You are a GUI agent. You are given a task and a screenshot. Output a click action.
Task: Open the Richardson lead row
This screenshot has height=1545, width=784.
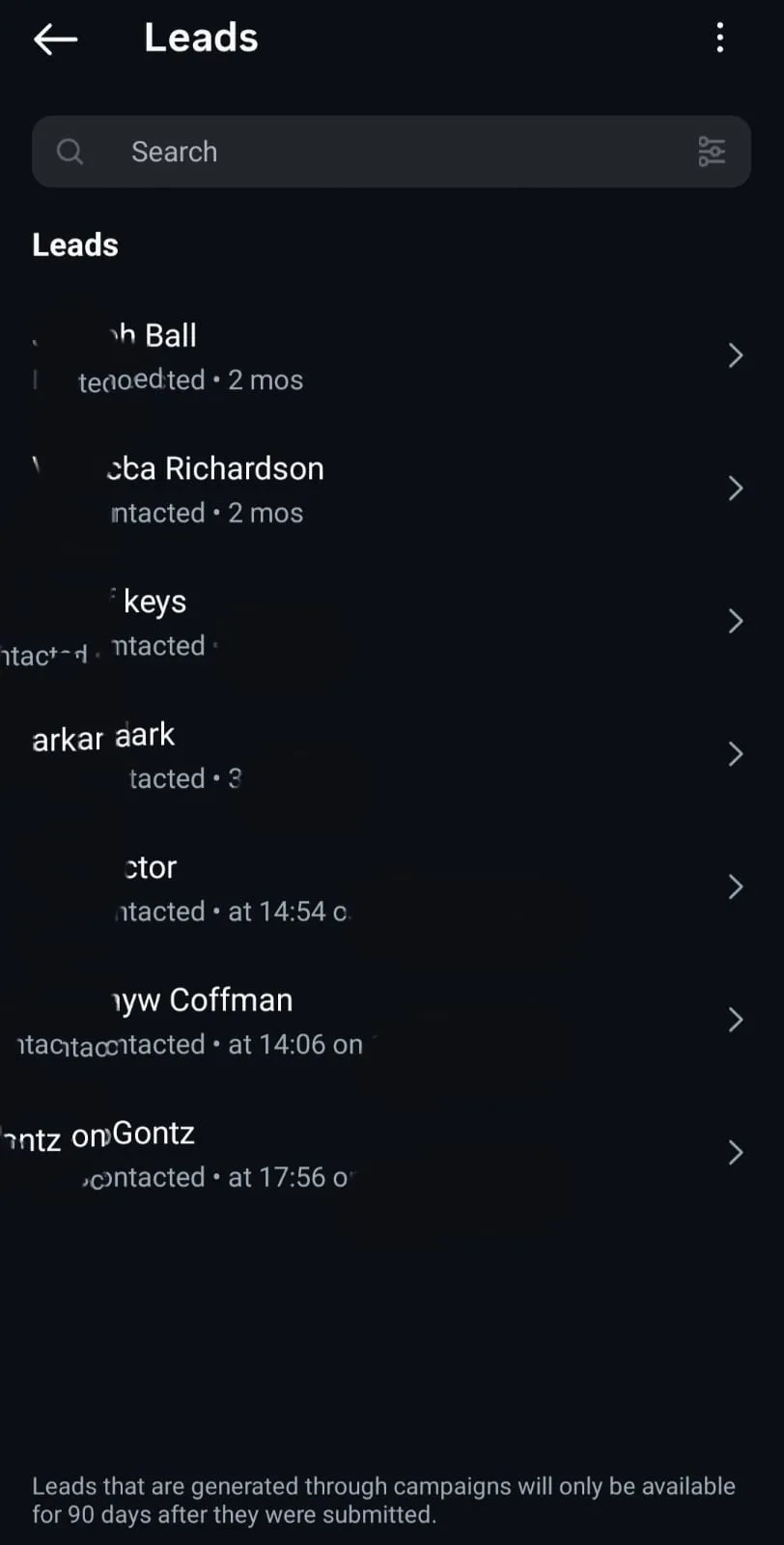coord(392,490)
